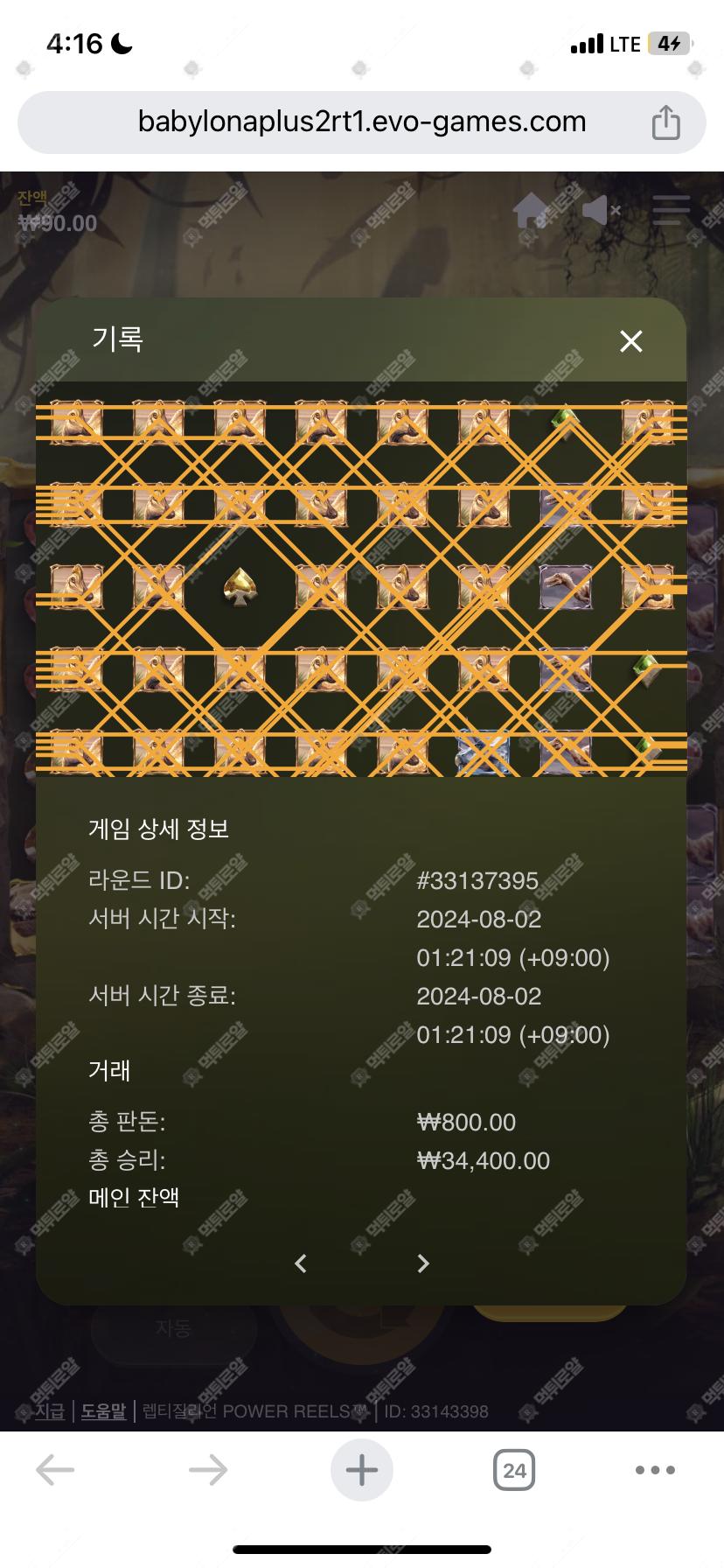Share the current page
The width and height of the screenshot is (724, 1568).
665,122
